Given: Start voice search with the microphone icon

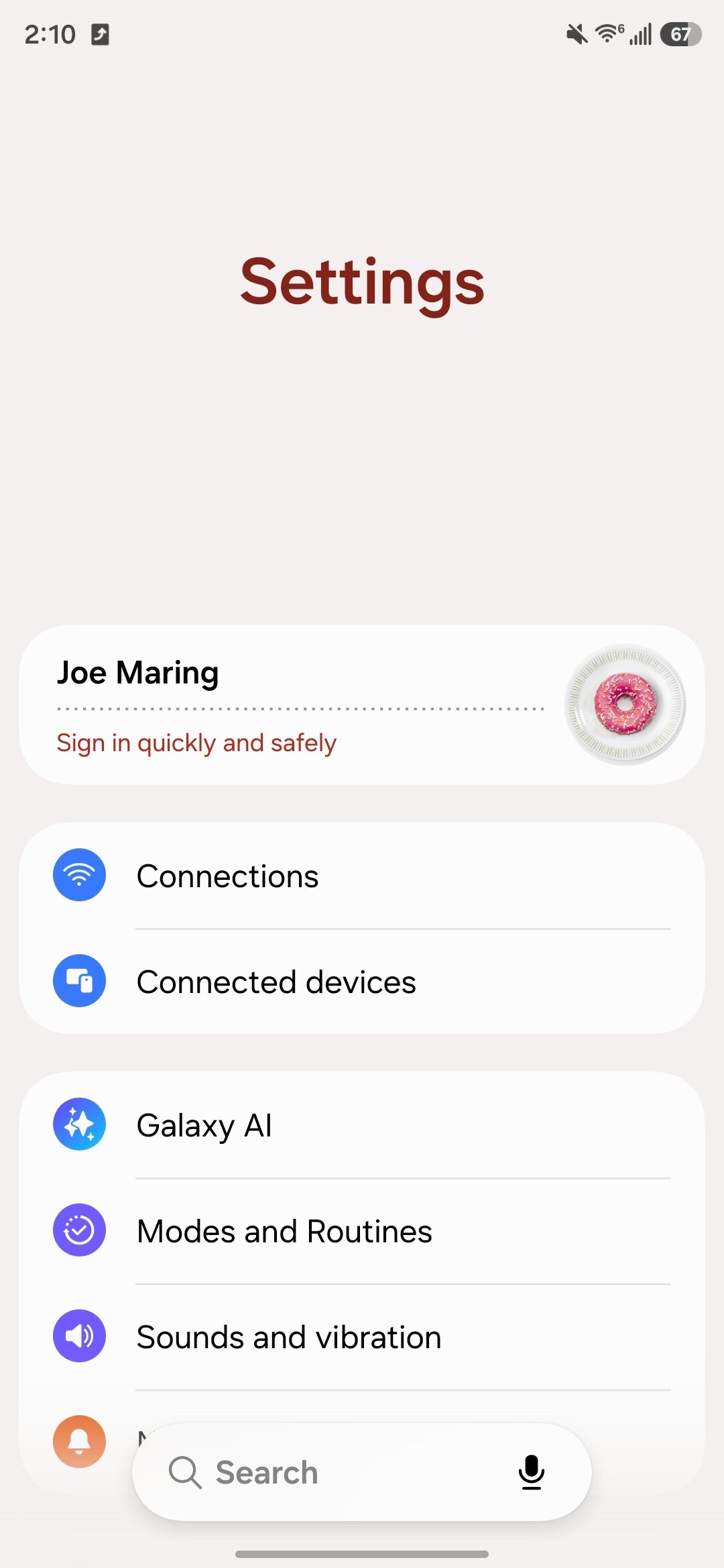Looking at the screenshot, I should [532, 1472].
